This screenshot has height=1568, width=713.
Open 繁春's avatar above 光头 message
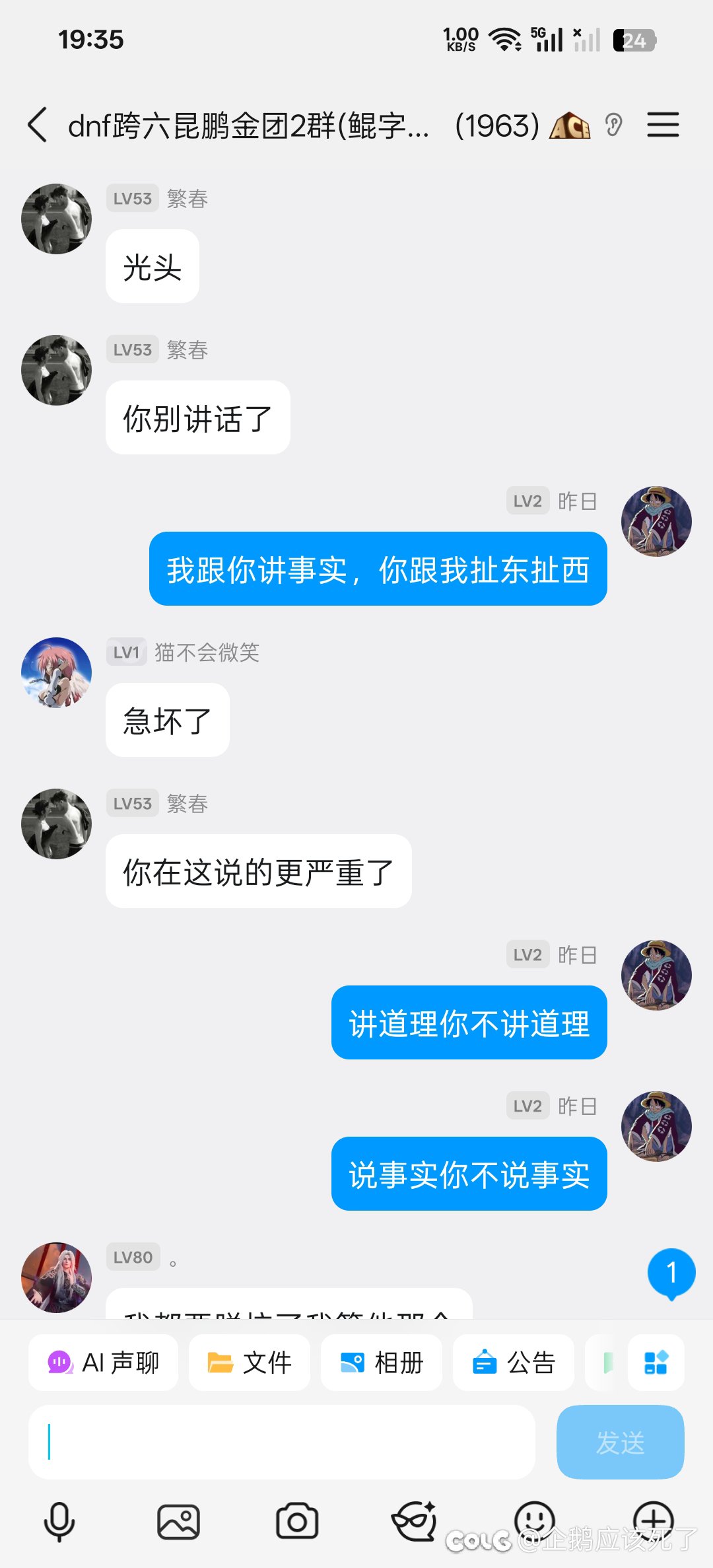click(57, 219)
